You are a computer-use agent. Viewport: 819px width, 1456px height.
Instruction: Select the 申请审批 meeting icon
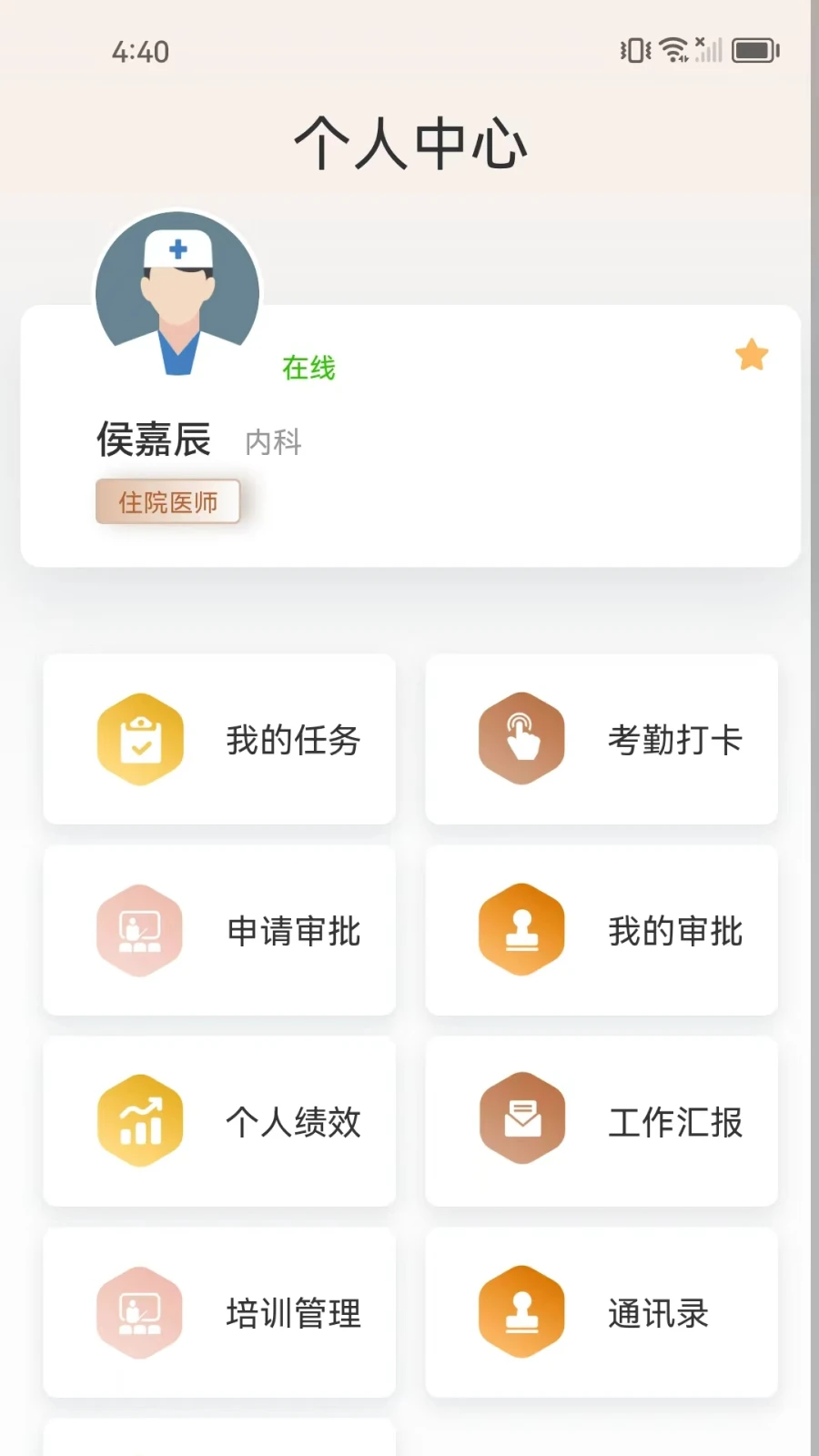(x=139, y=930)
